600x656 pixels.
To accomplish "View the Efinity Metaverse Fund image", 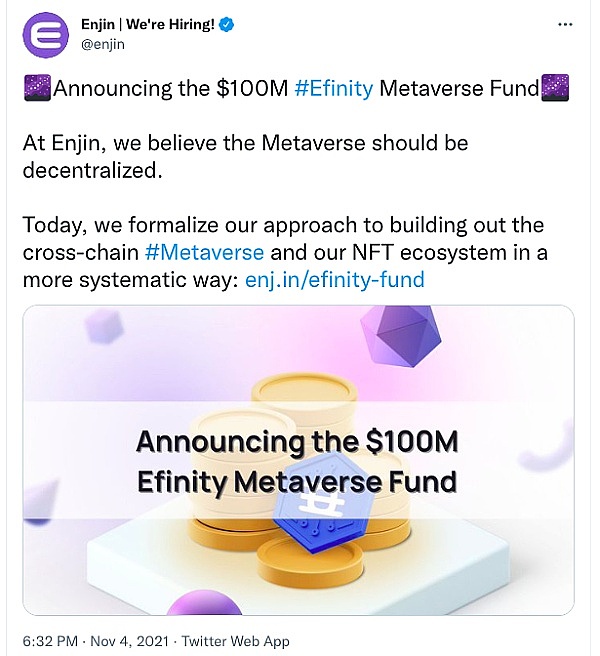I will pos(298,459).
